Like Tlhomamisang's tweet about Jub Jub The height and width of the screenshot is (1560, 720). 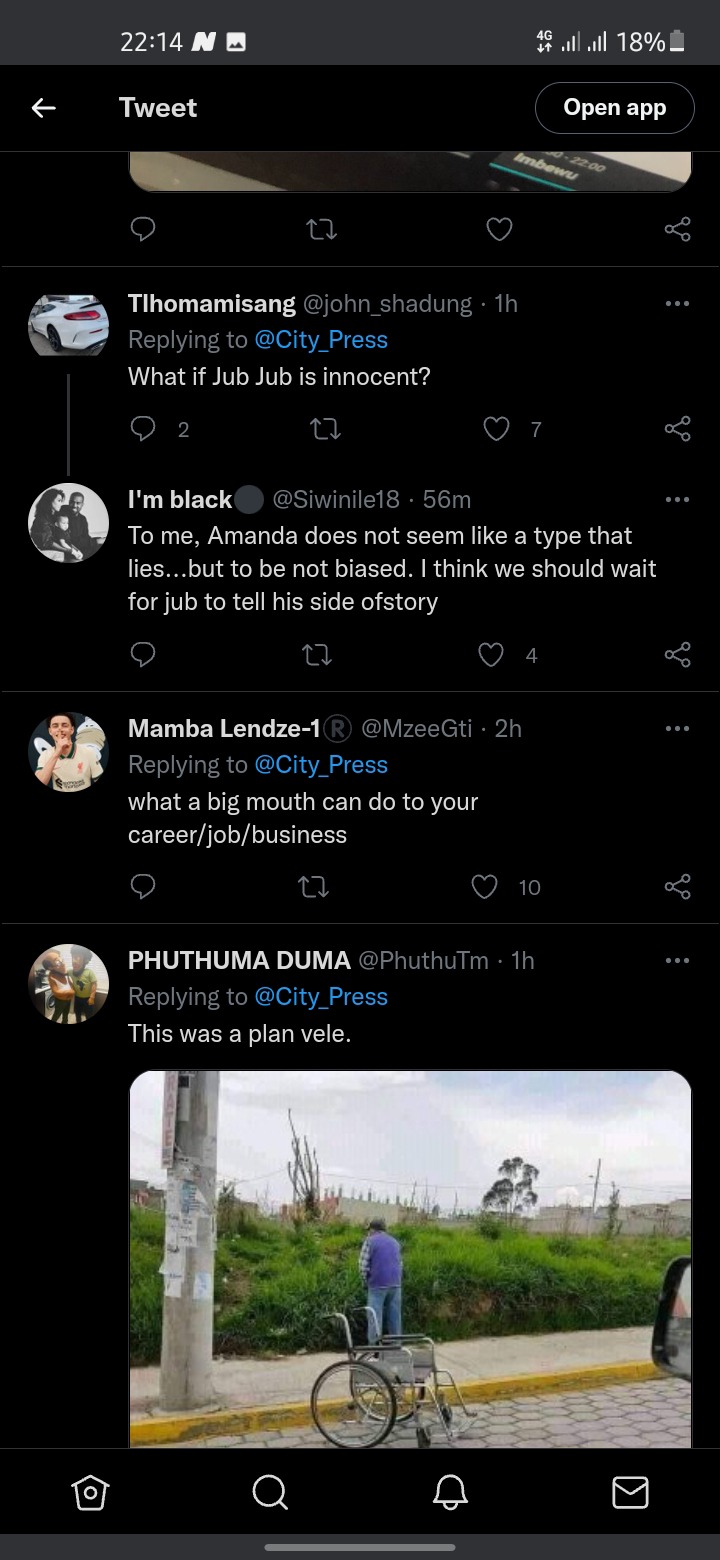pyautogui.click(x=496, y=429)
